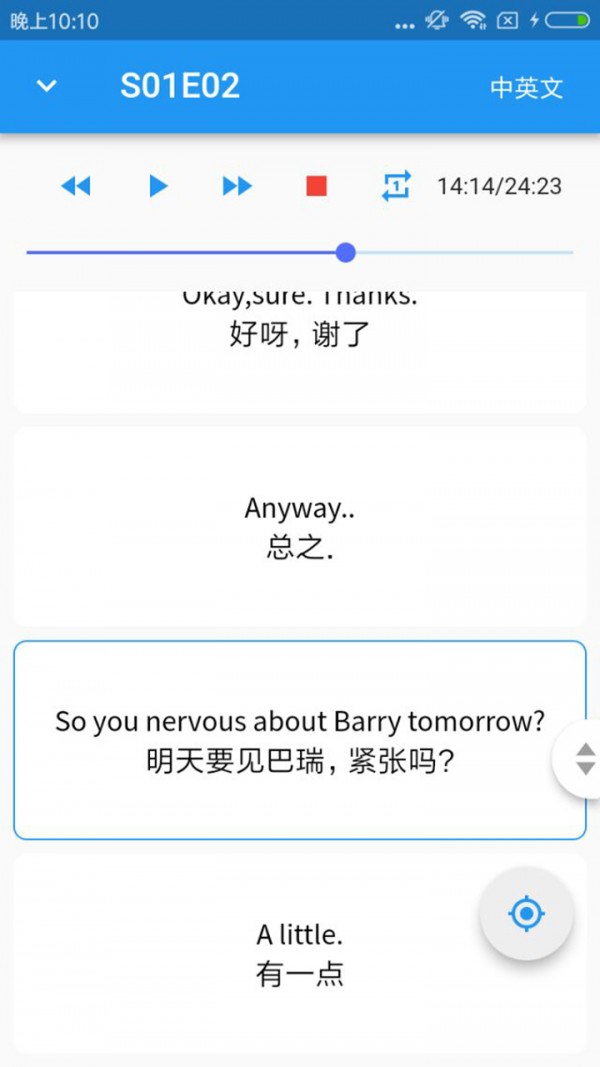Rewind to the previous line
This screenshot has height=1067, width=600.
[x=76, y=186]
